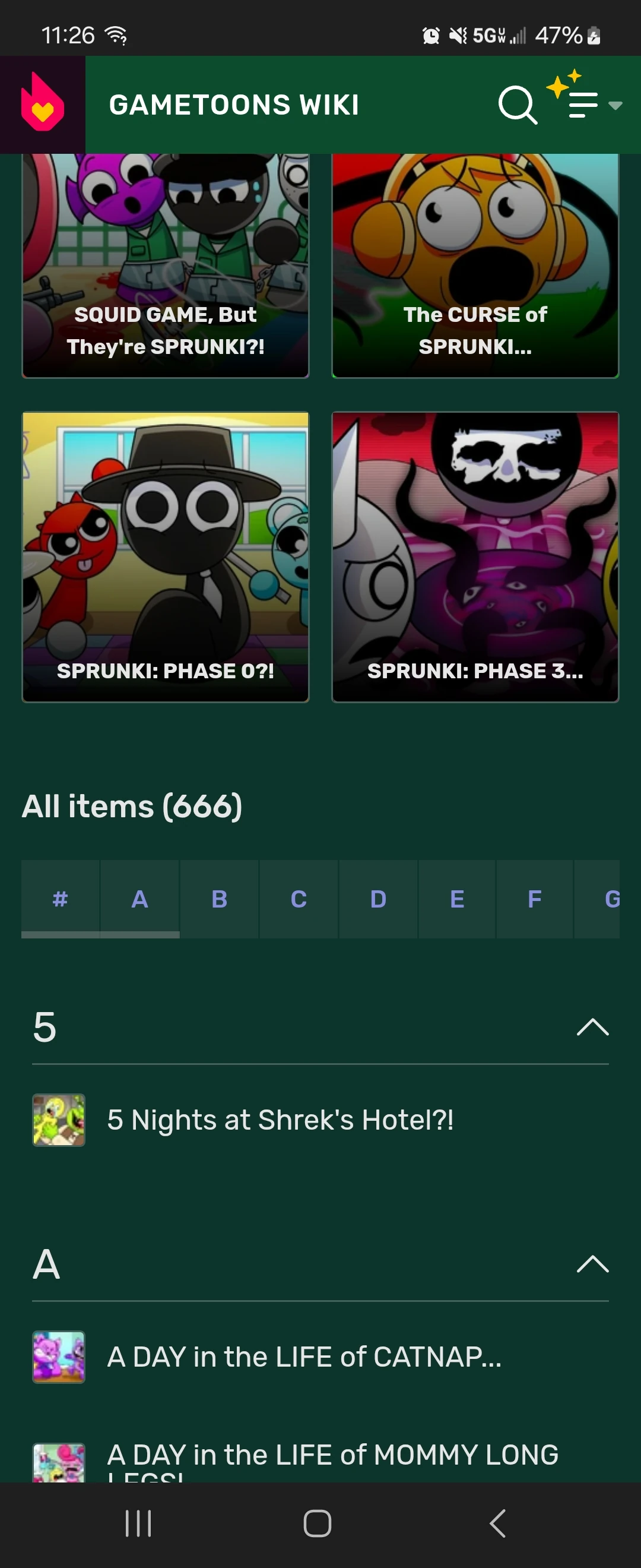Collapse the A section
This screenshot has width=641, height=1568.
(592, 1265)
